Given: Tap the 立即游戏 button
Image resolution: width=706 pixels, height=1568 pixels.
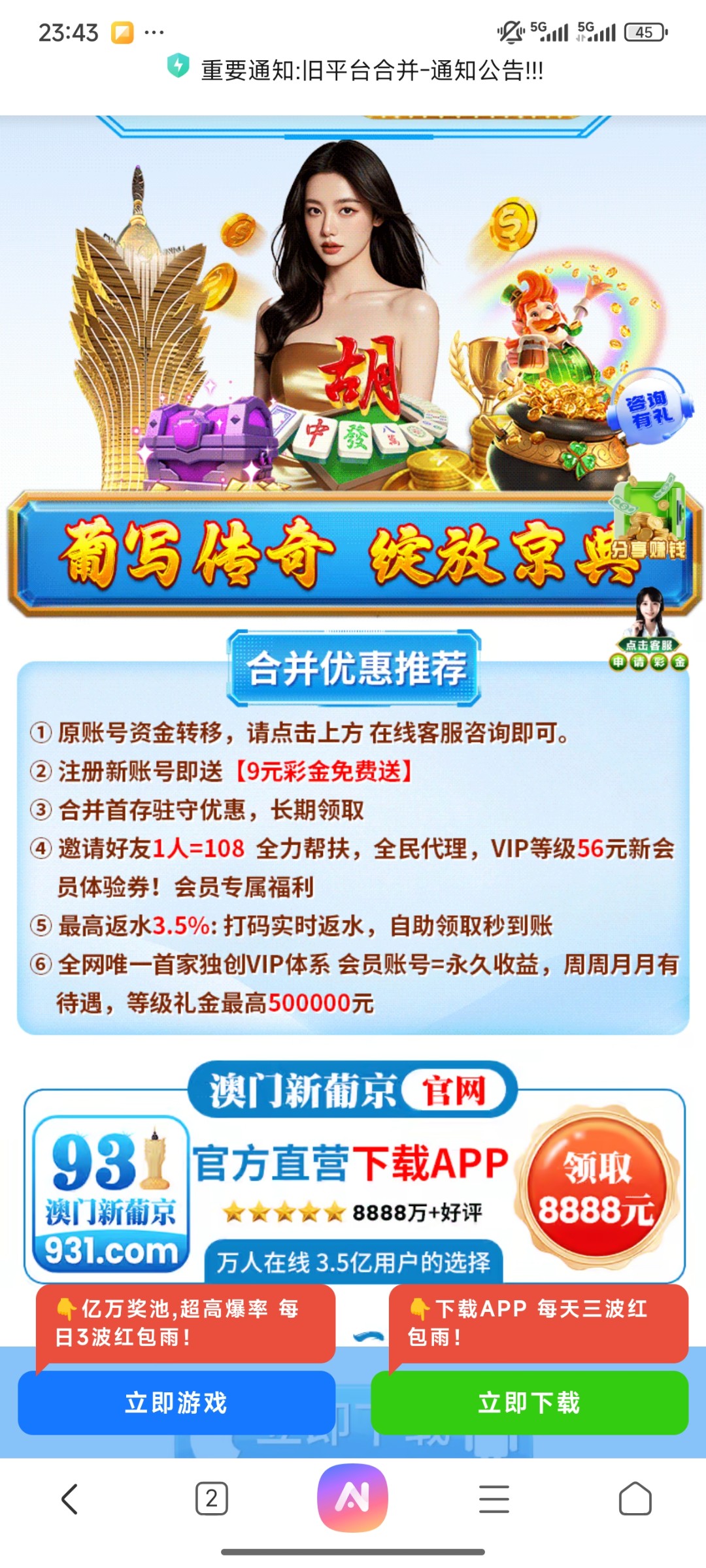Looking at the screenshot, I should coord(176,1403).
